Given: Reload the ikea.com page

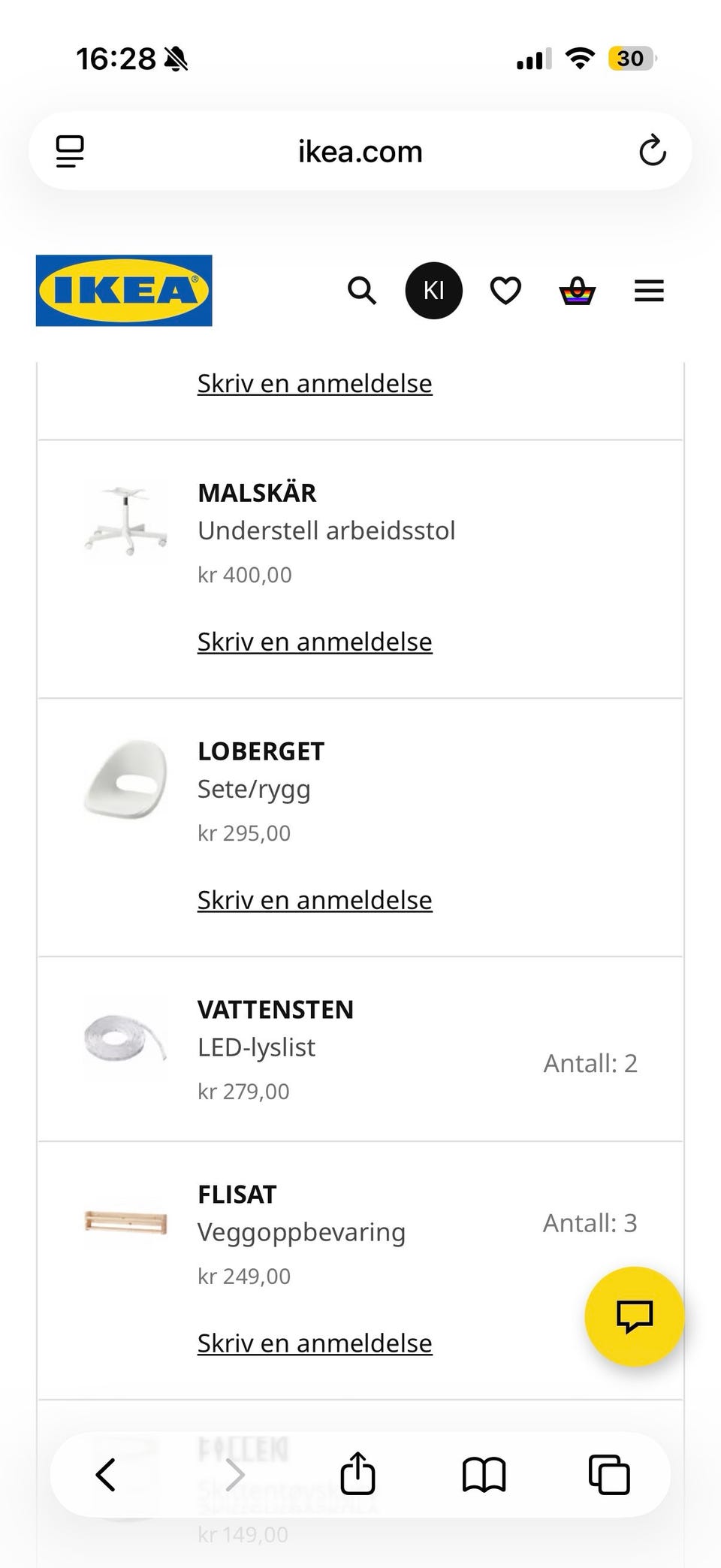Looking at the screenshot, I should 653,150.
